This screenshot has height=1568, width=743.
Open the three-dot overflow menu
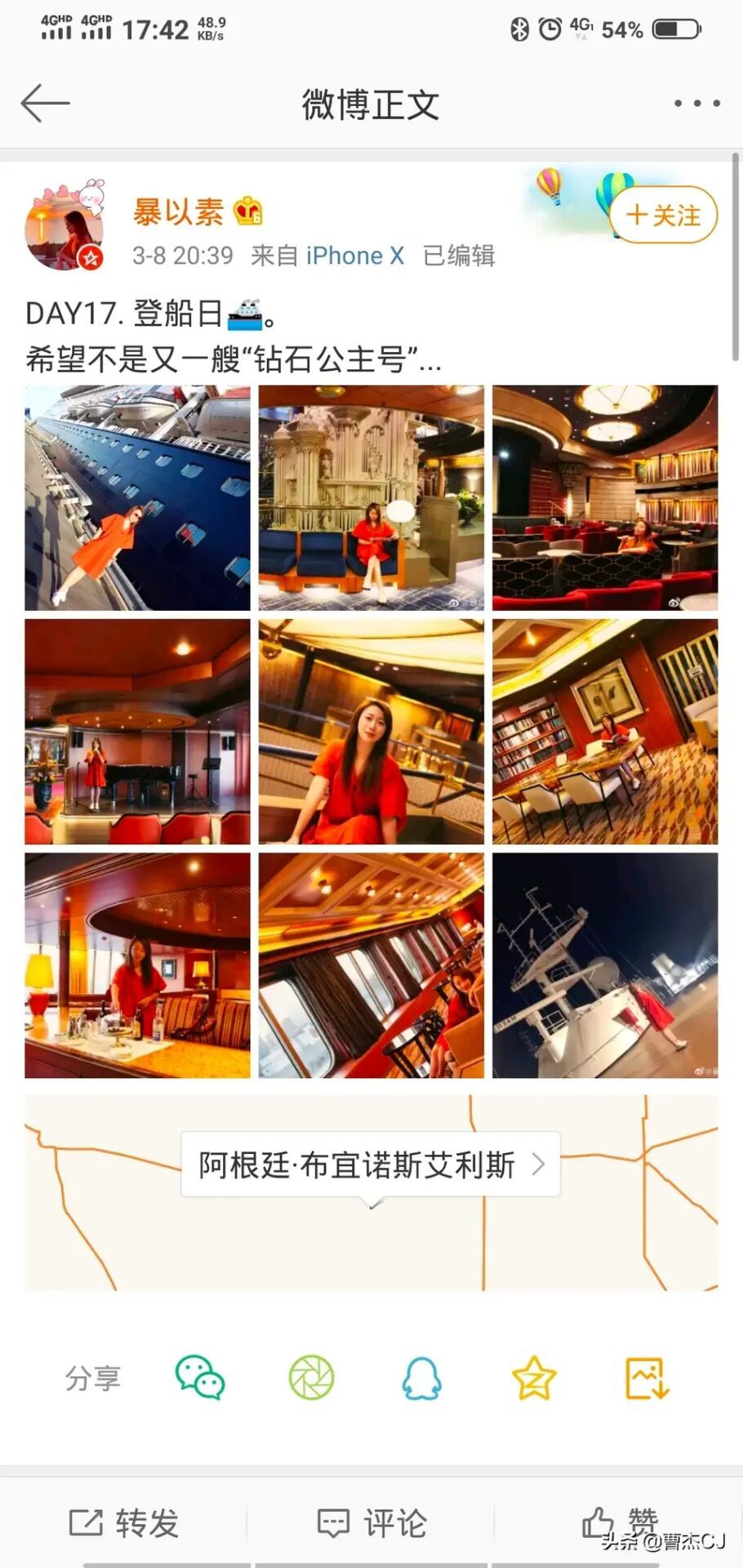tap(696, 104)
